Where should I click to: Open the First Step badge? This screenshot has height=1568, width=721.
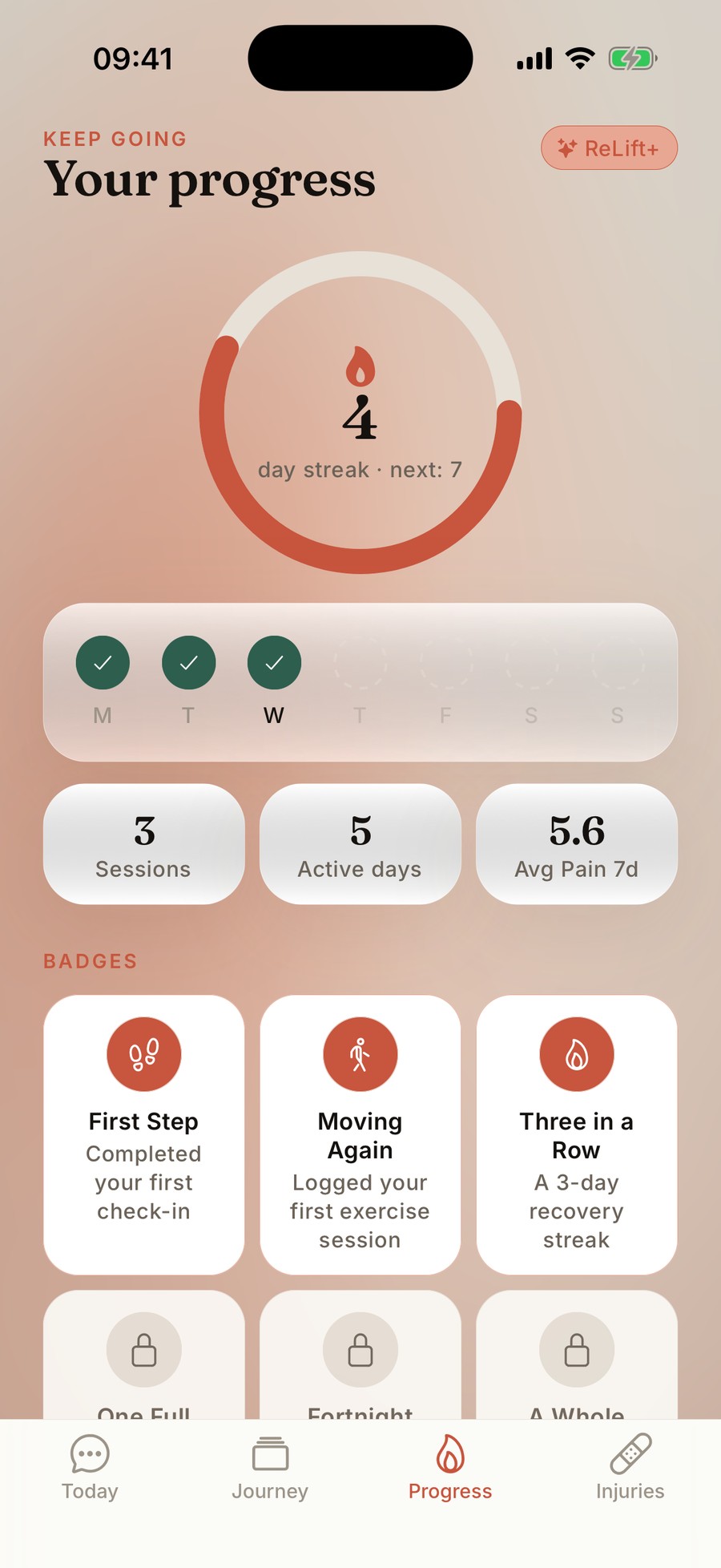144,1134
